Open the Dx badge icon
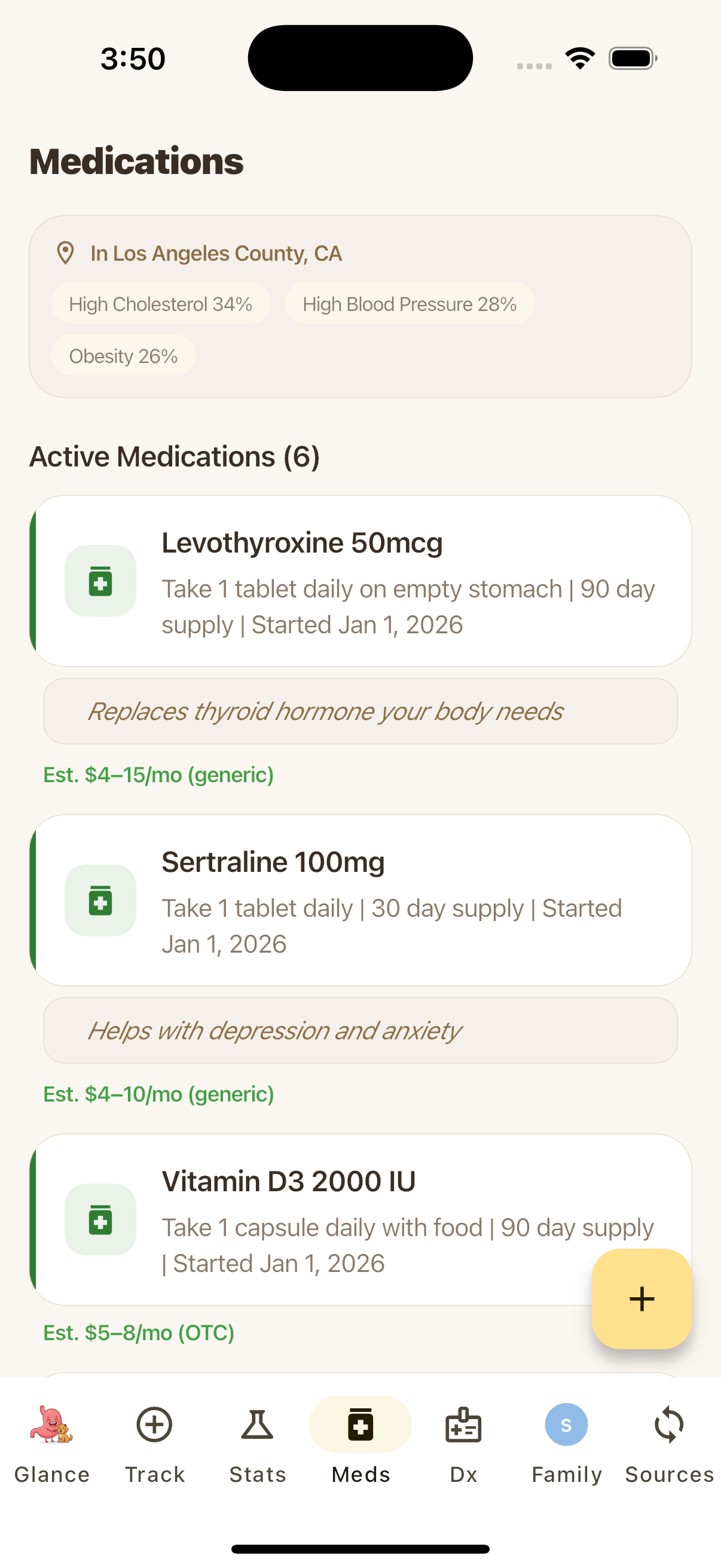Image resolution: width=721 pixels, height=1568 pixels. (463, 1424)
